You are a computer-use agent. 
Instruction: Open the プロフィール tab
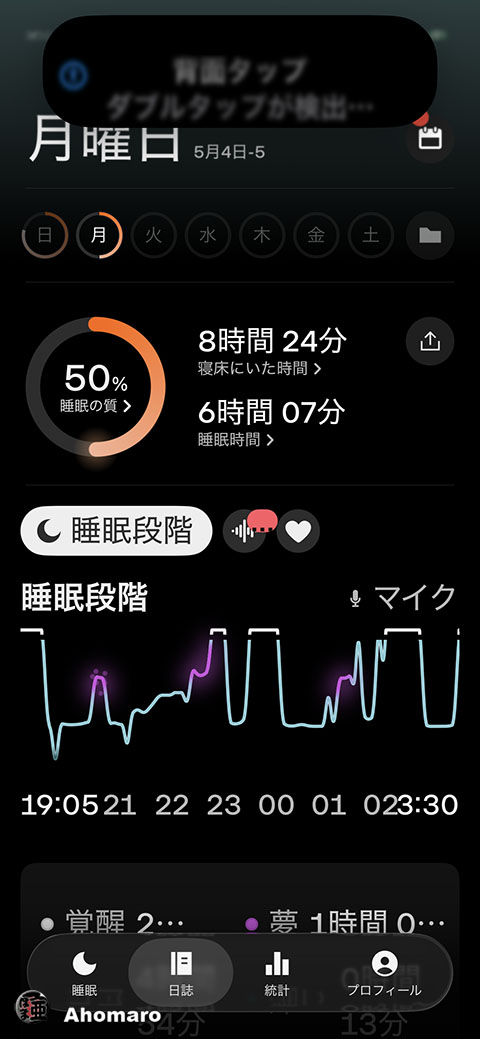[x=384, y=973]
